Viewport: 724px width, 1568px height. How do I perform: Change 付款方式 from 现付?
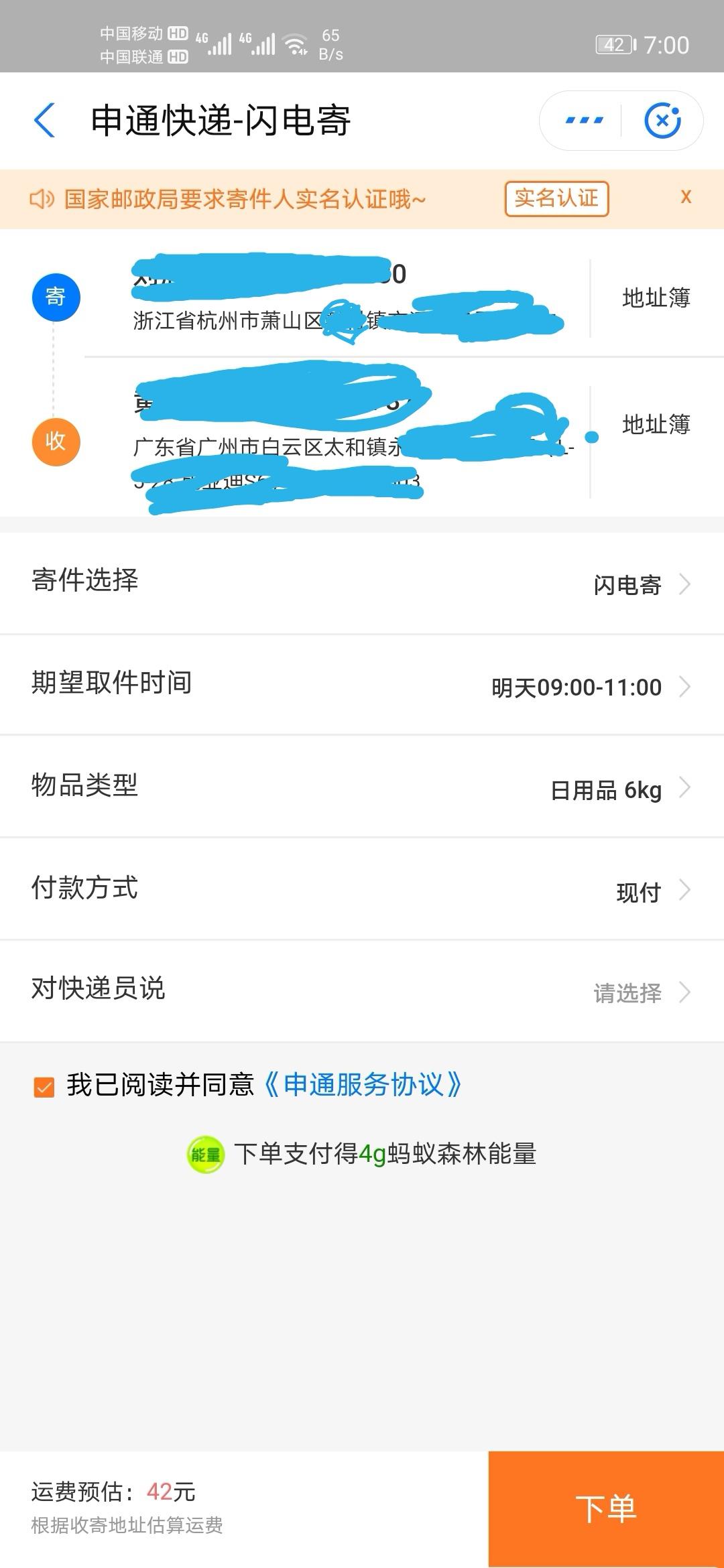coord(362,891)
